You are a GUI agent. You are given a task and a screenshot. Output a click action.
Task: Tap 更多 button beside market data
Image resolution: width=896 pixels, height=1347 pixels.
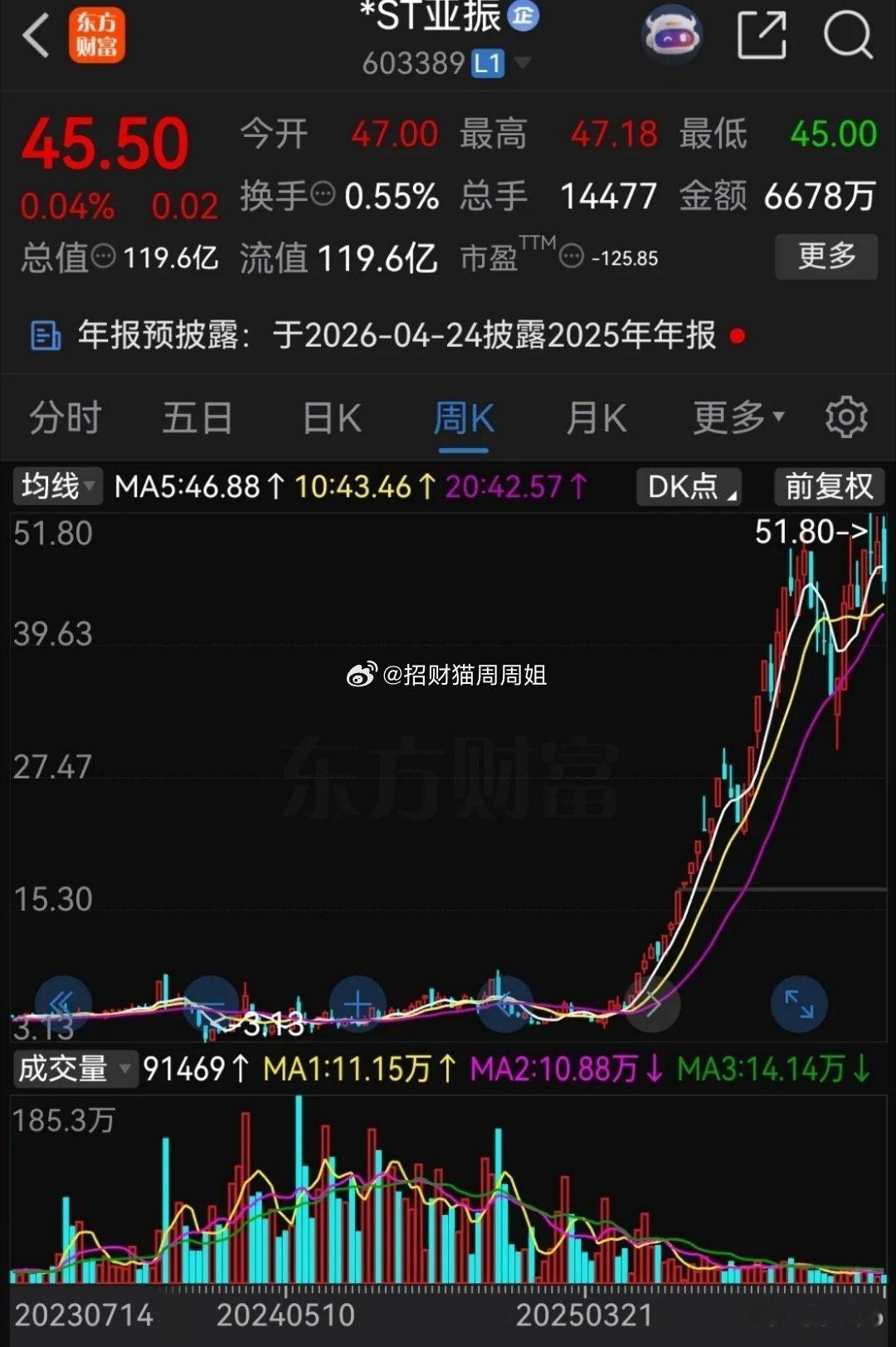click(x=826, y=256)
